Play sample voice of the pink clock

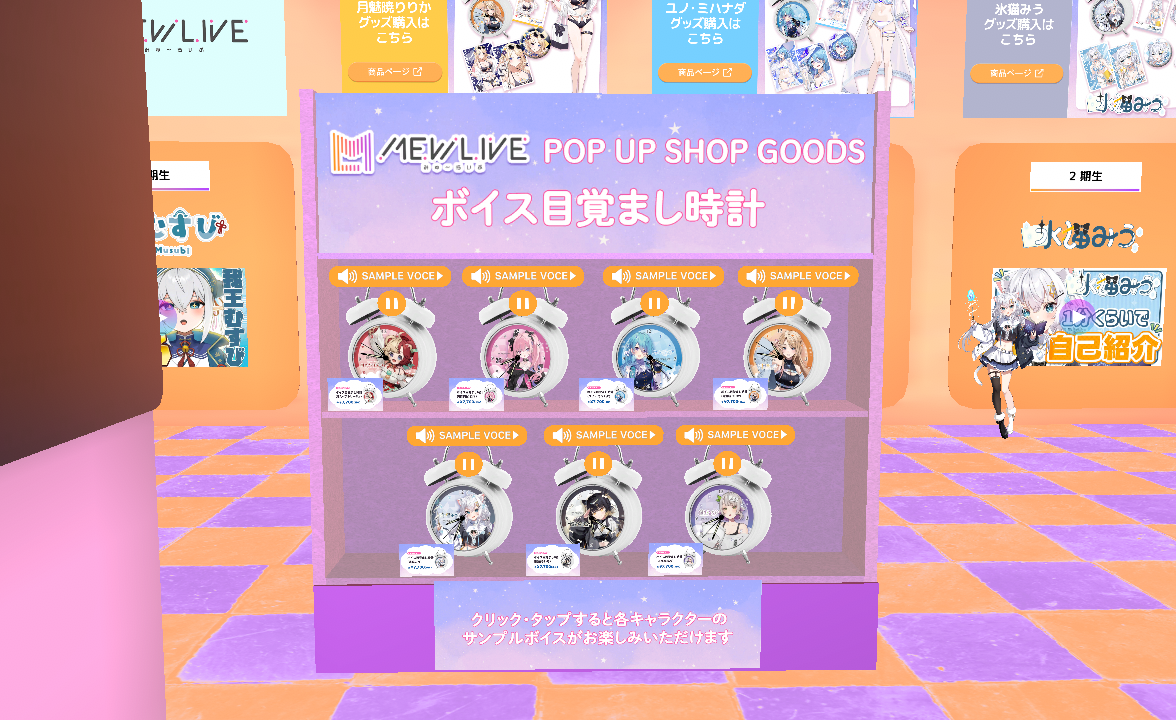(x=523, y=276)
